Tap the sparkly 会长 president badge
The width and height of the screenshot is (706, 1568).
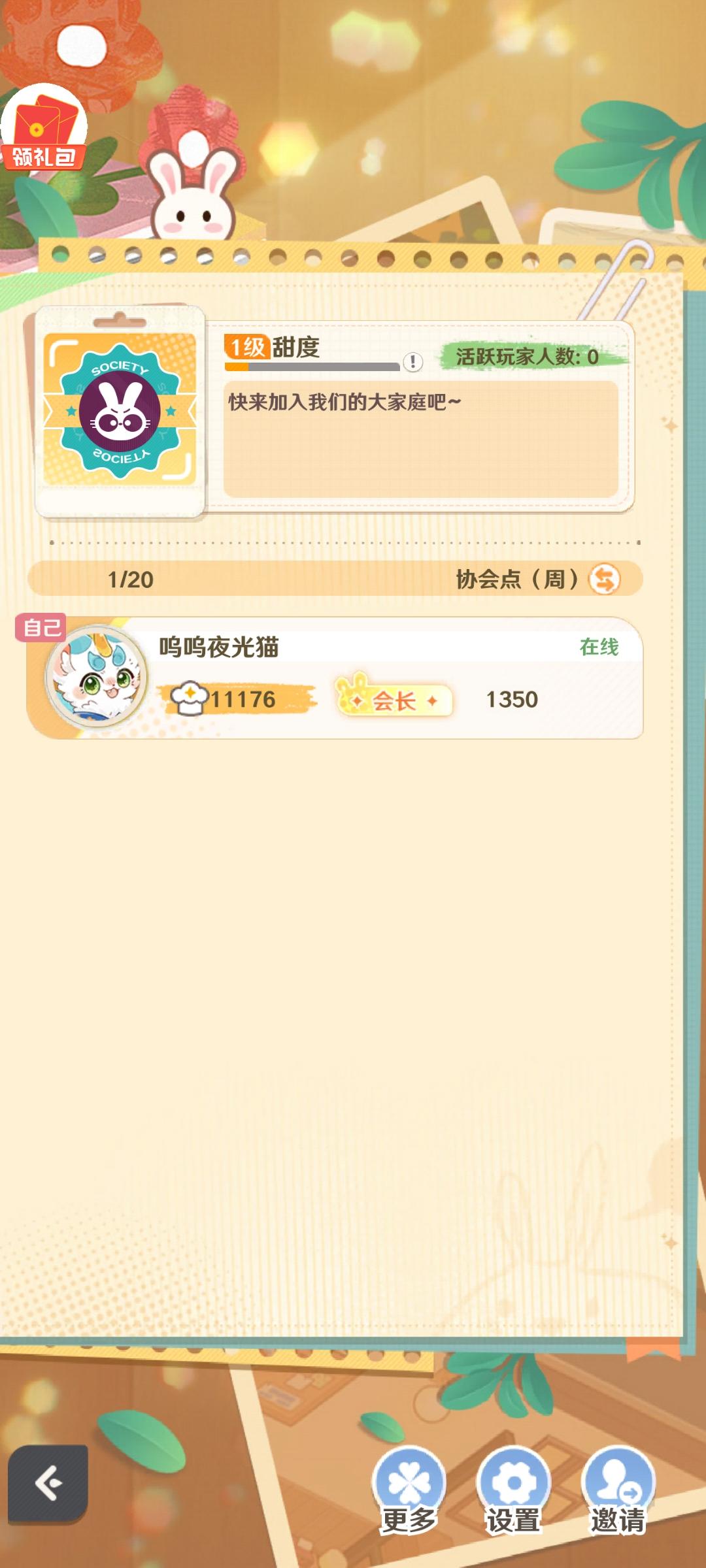(393, 699)
